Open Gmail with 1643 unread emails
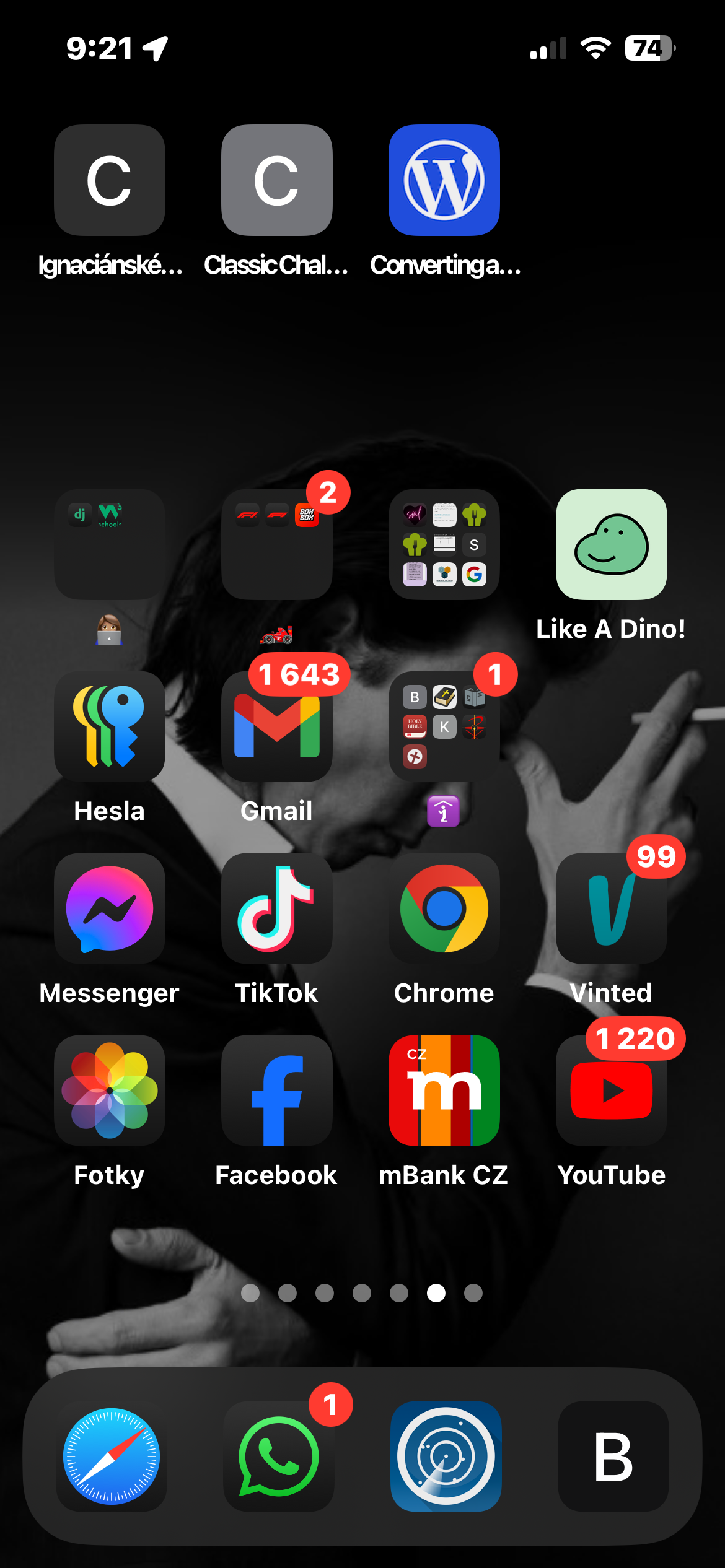The width and height of the screenshot is (725, 1568). pos(277,726)
